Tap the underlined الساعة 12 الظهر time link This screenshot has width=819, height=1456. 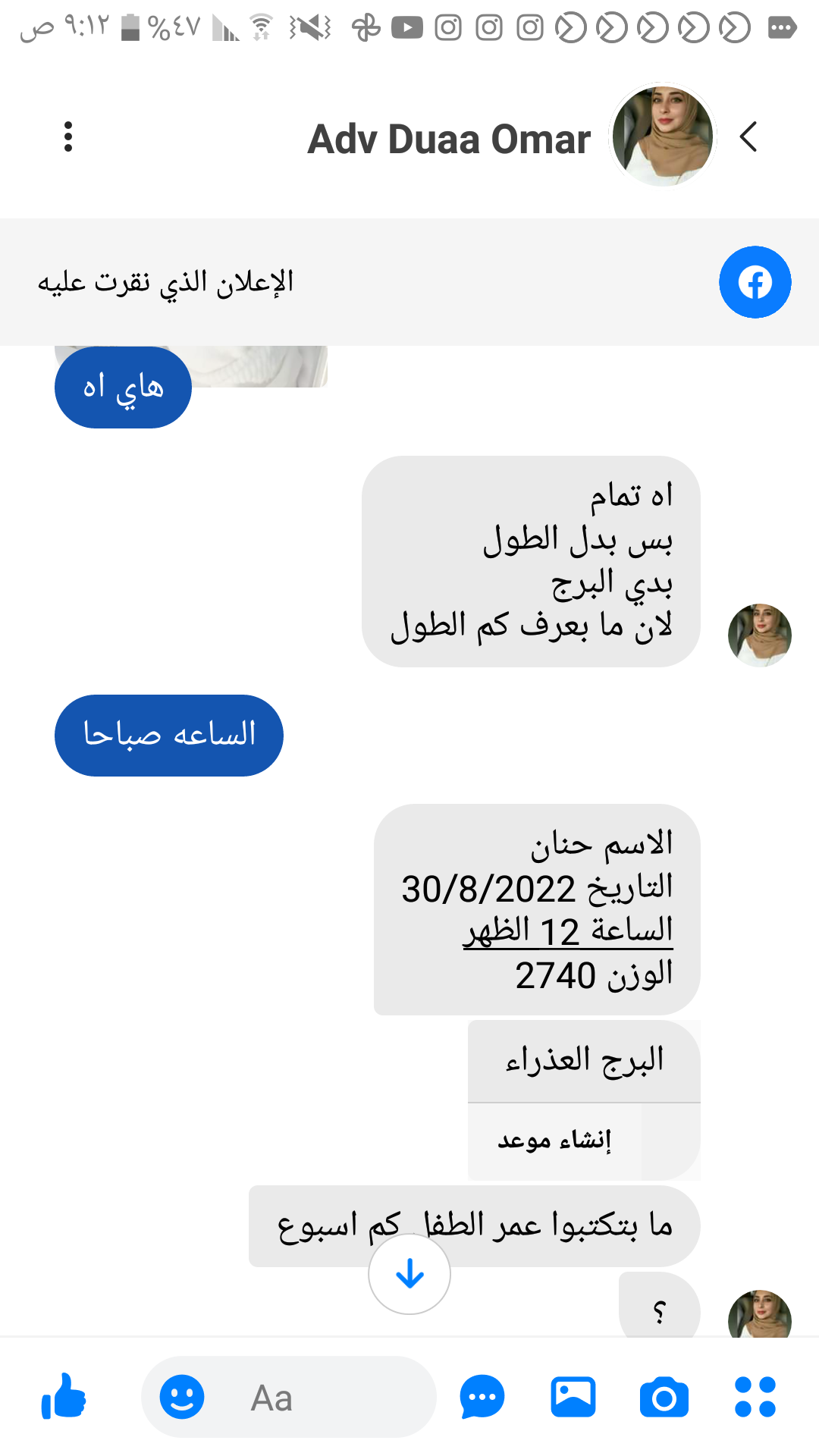(x=568, y=931)
